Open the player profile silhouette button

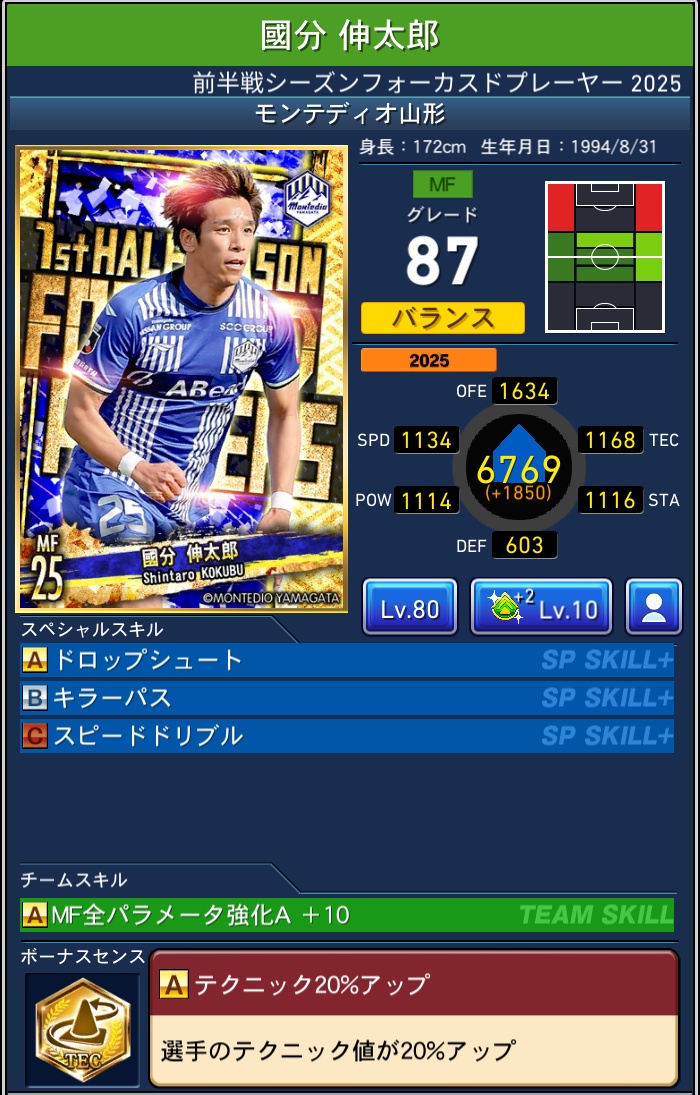[x=654, y=607]
